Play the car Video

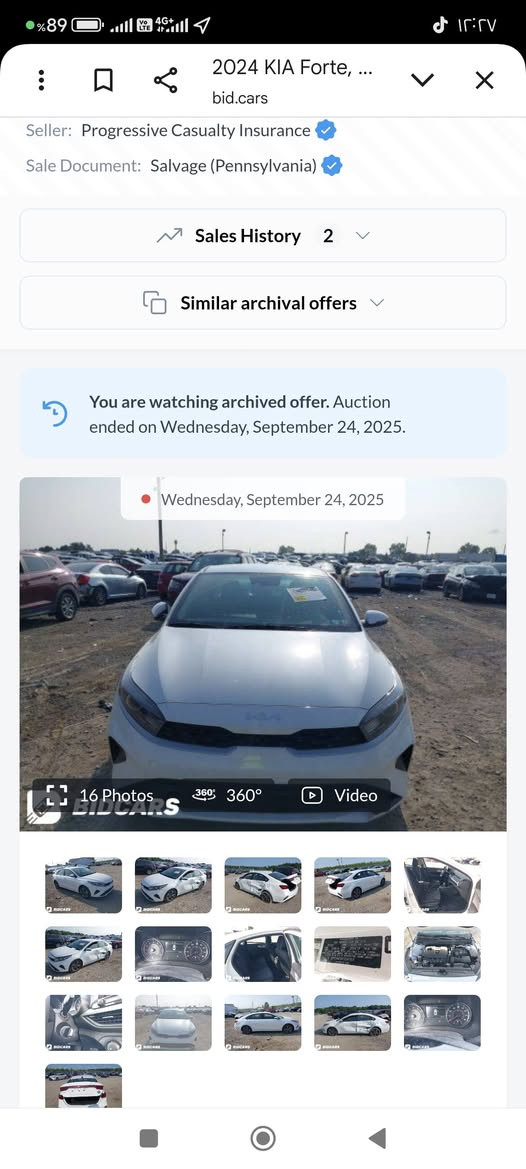point(339,795)
